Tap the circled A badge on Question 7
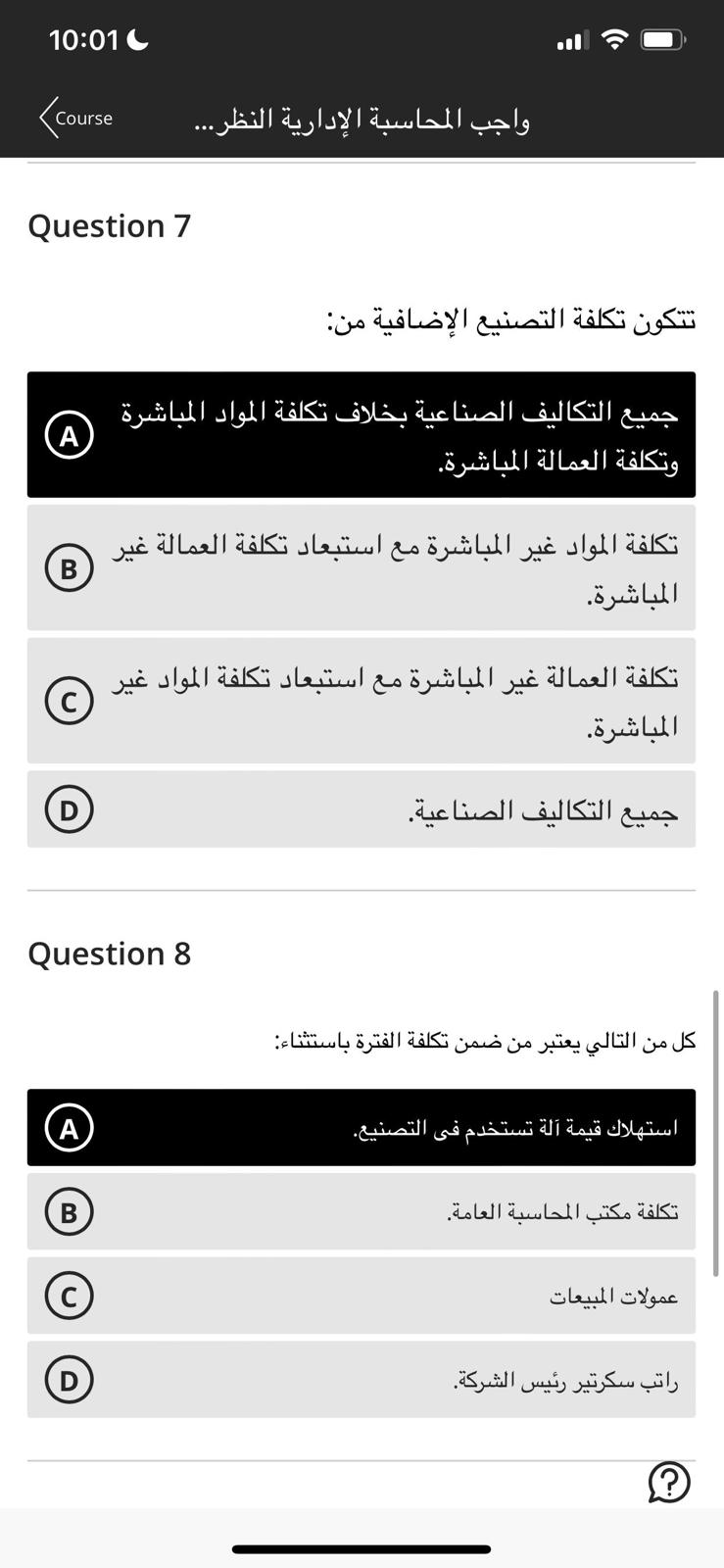Screen dimensions: 724x1568 [x=69, y=434]
